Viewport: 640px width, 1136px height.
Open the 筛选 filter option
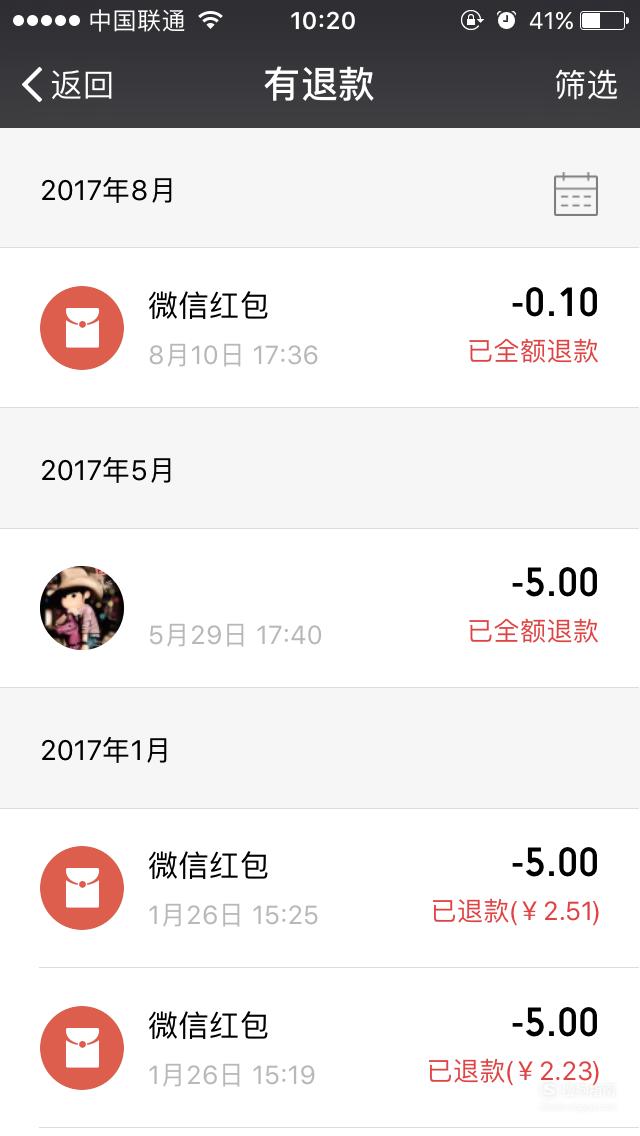pyautogui.click(x=586, y=85)
